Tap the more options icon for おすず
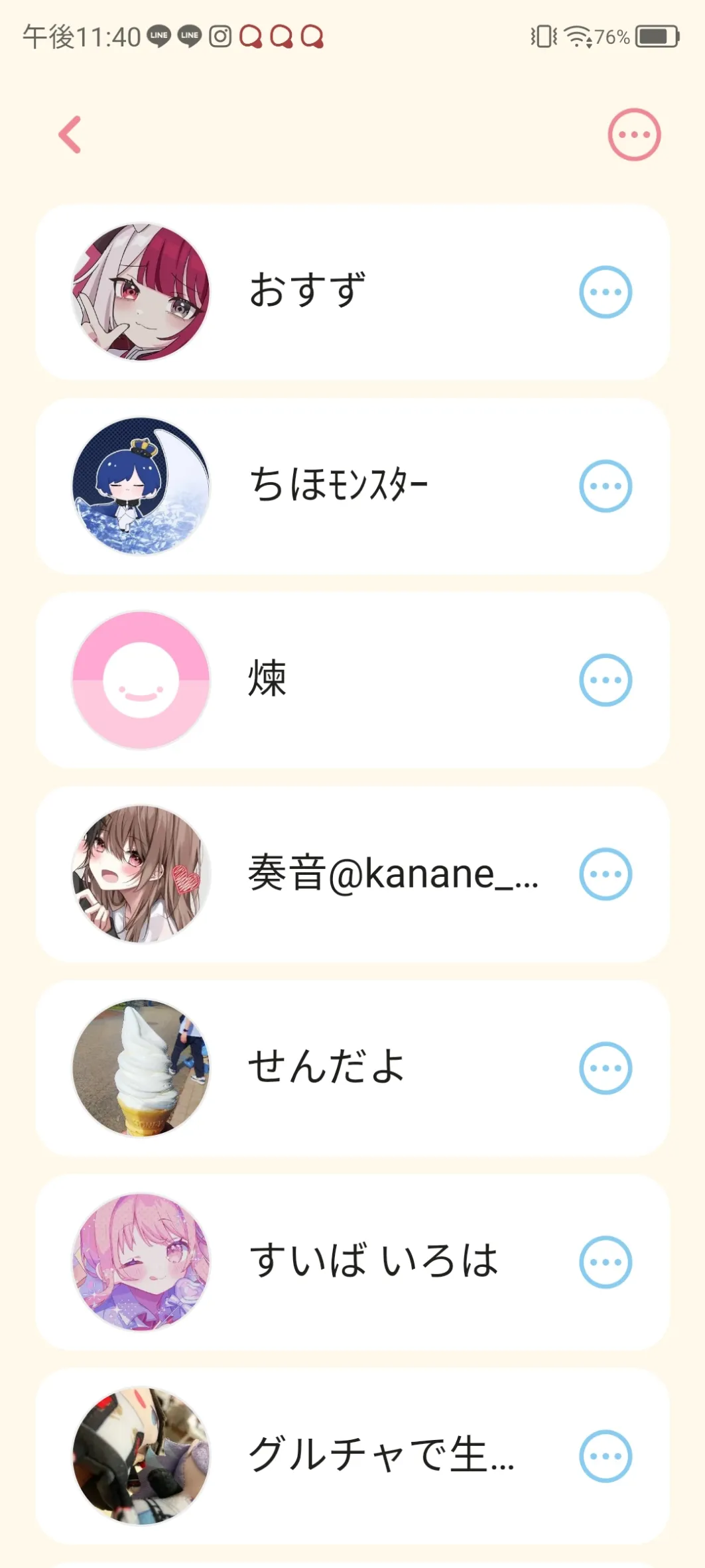Viewport: 705px width, 1568px height. (605, 292)
